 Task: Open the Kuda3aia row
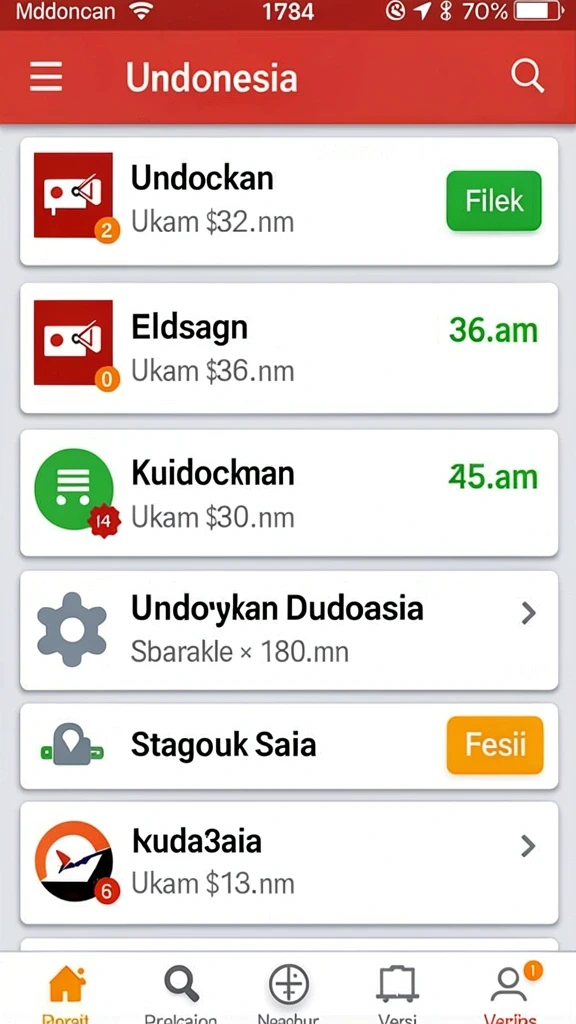(289, 863)
